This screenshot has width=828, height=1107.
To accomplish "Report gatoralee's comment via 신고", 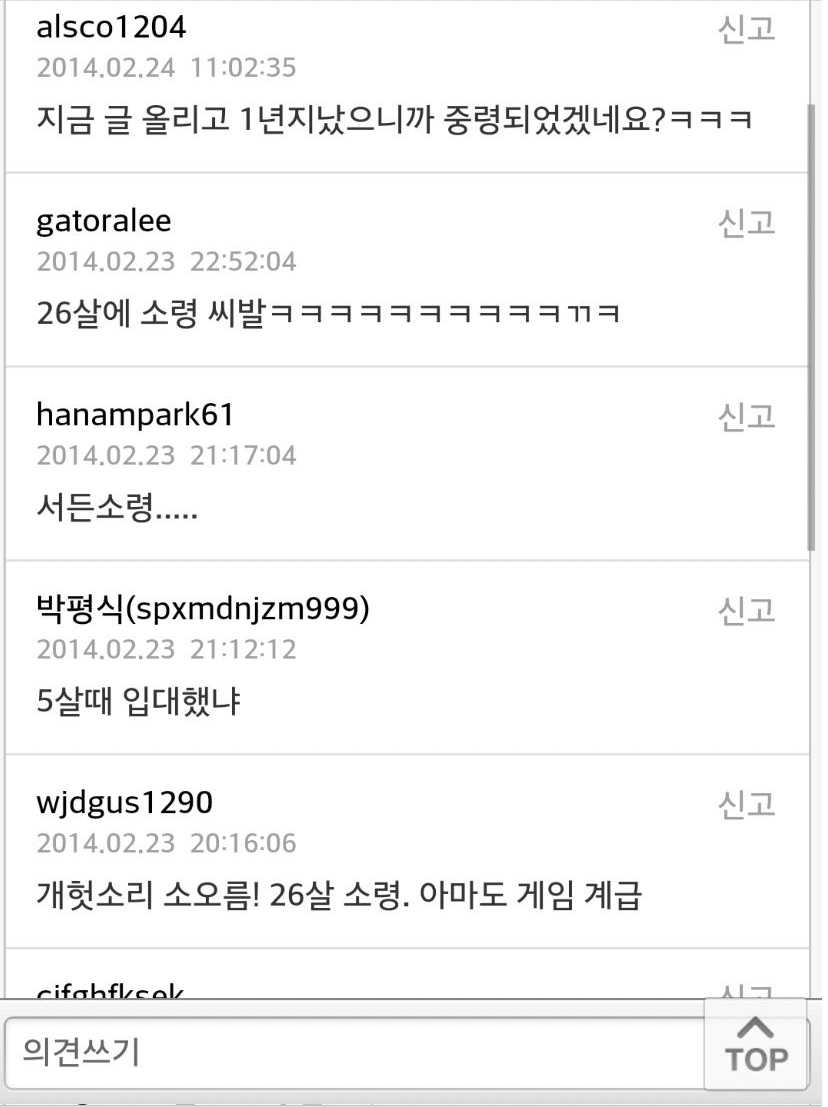I will 746,222.
